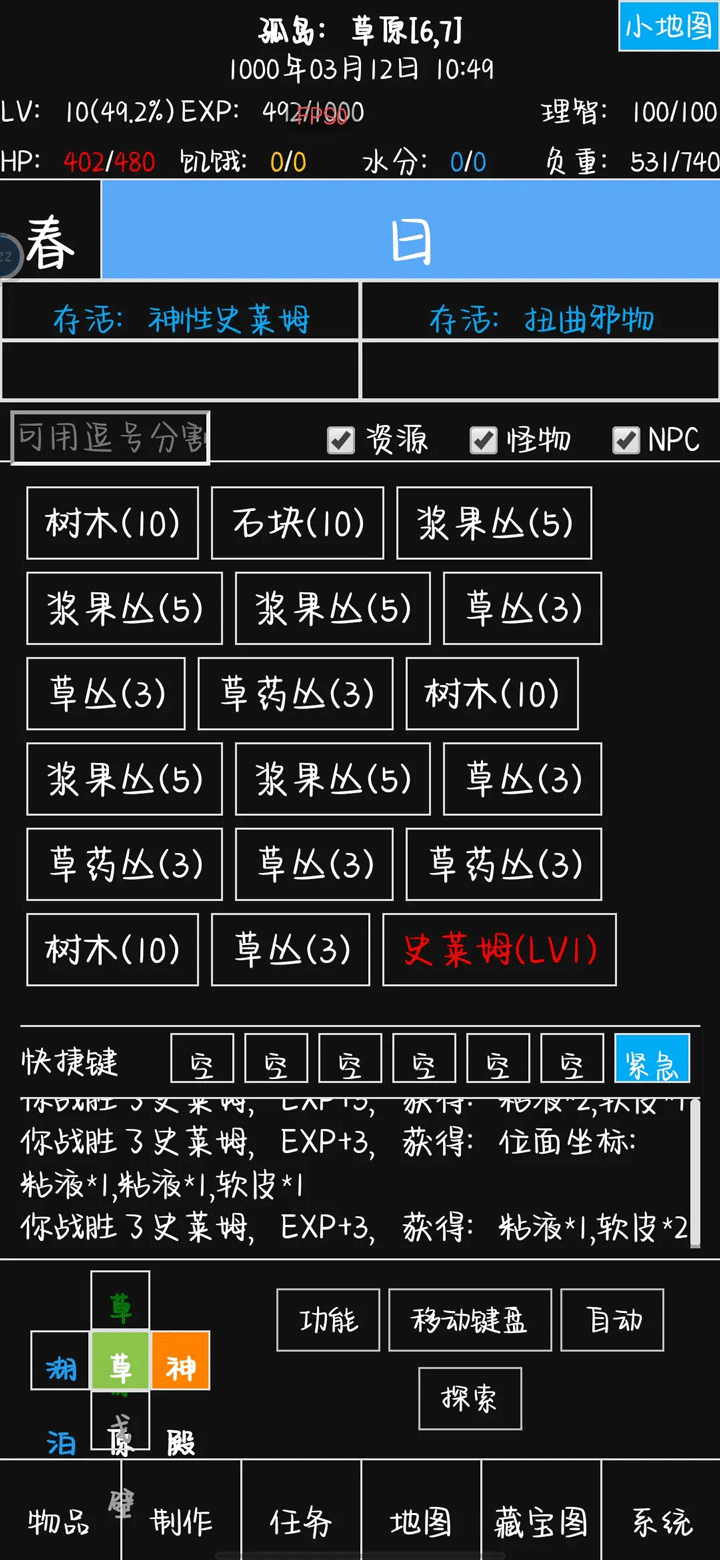Open the 系统 system tab
Image resolution: width=720 pixels, height=1560 pixels.
pos(661,1520)
